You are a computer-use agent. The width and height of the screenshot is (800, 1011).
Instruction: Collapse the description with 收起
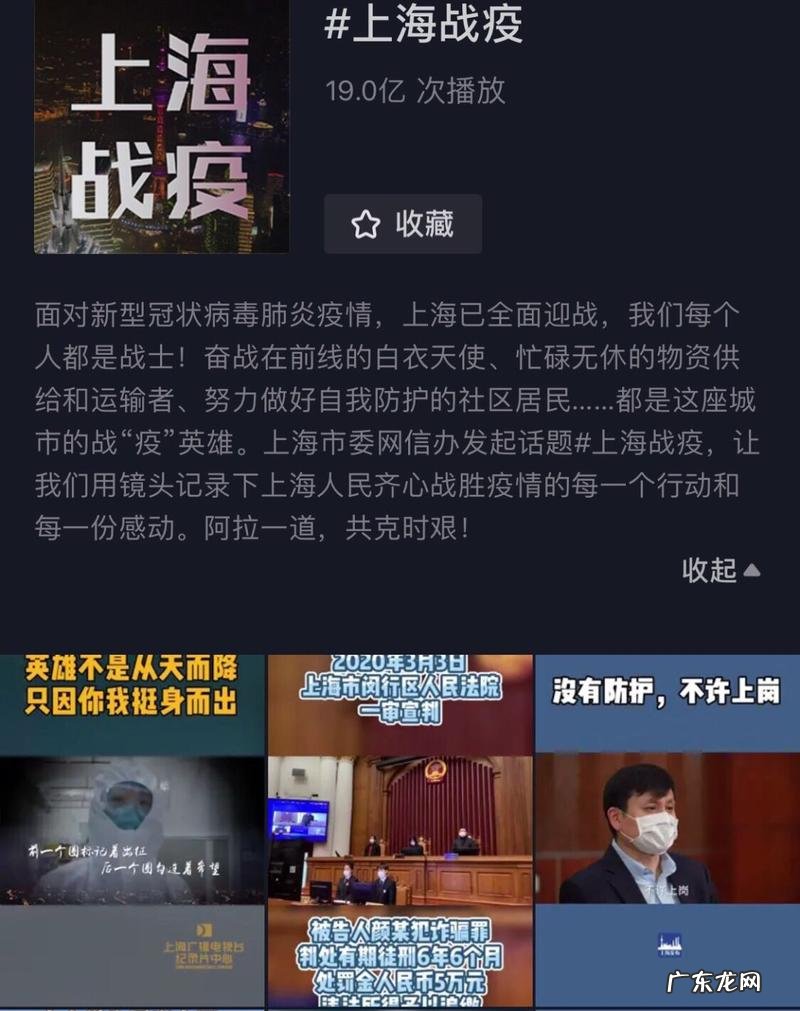pyautogui.click(x=720, y=570)
